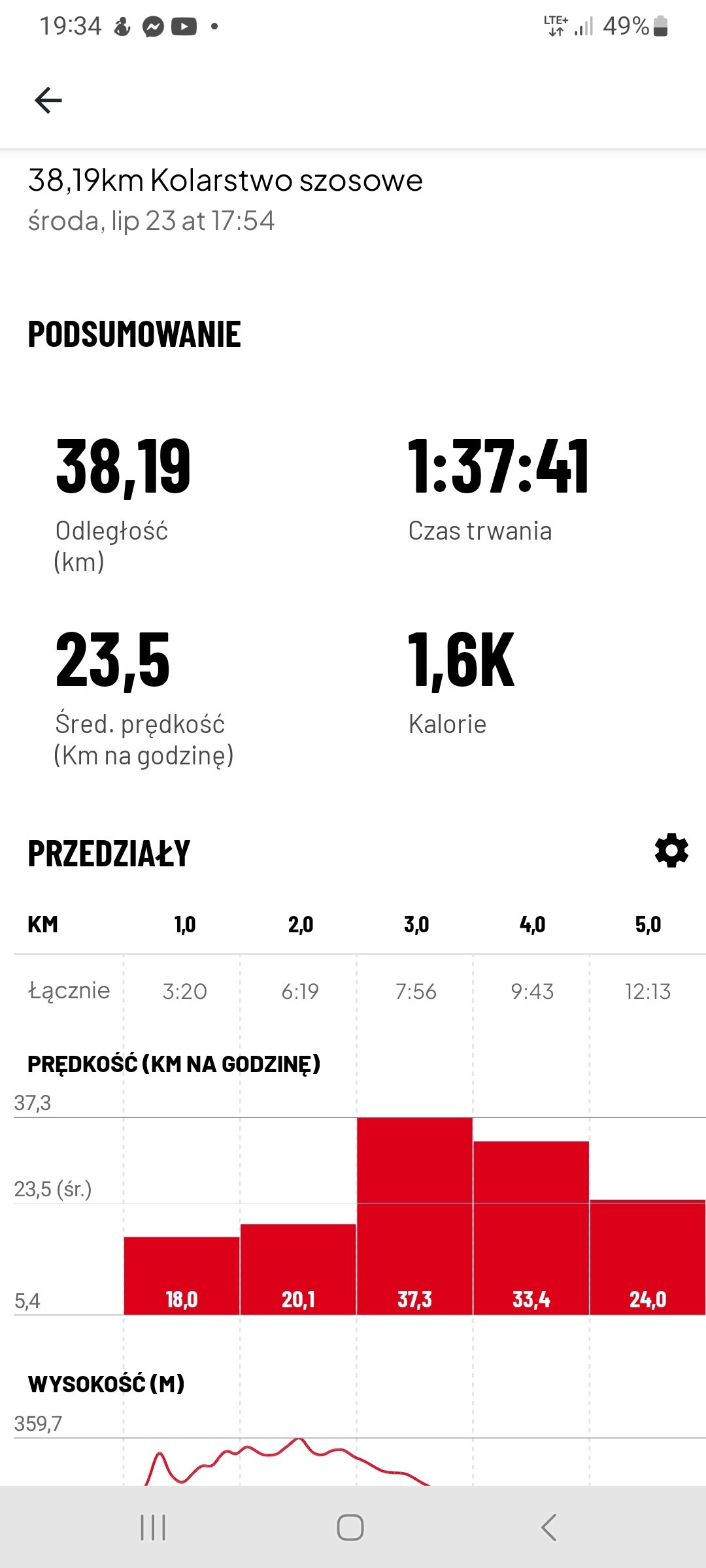This screenshot has width=706, height=1568.
Task: Open the system recent apps button
Action: (153, 1527)
